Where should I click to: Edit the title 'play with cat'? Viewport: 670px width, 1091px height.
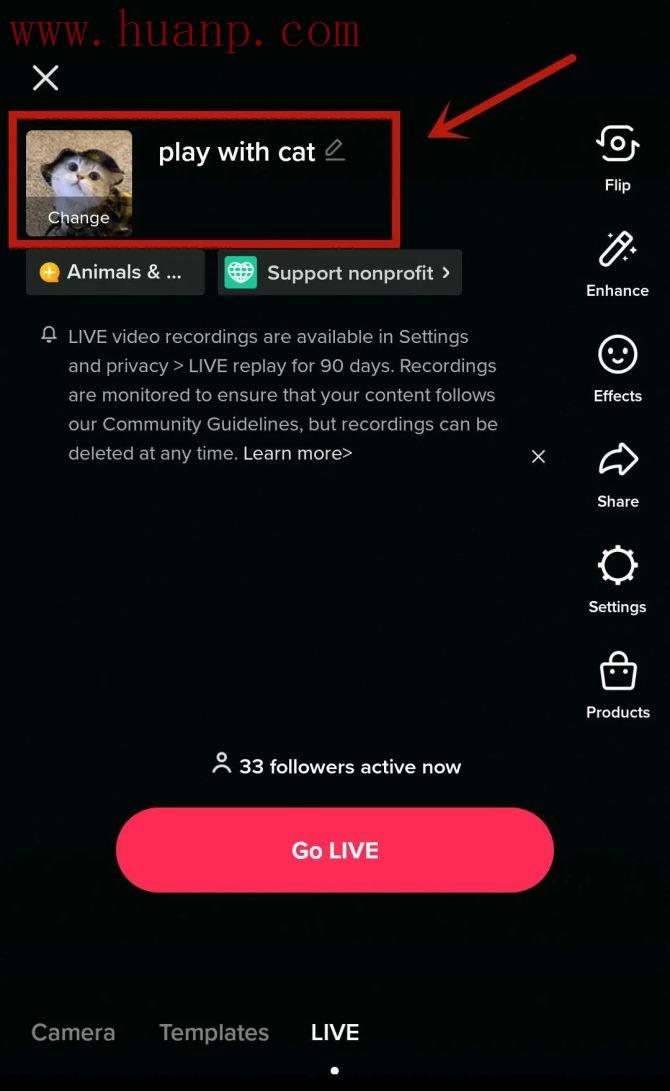pyautogui.click(x=335, y=151)
